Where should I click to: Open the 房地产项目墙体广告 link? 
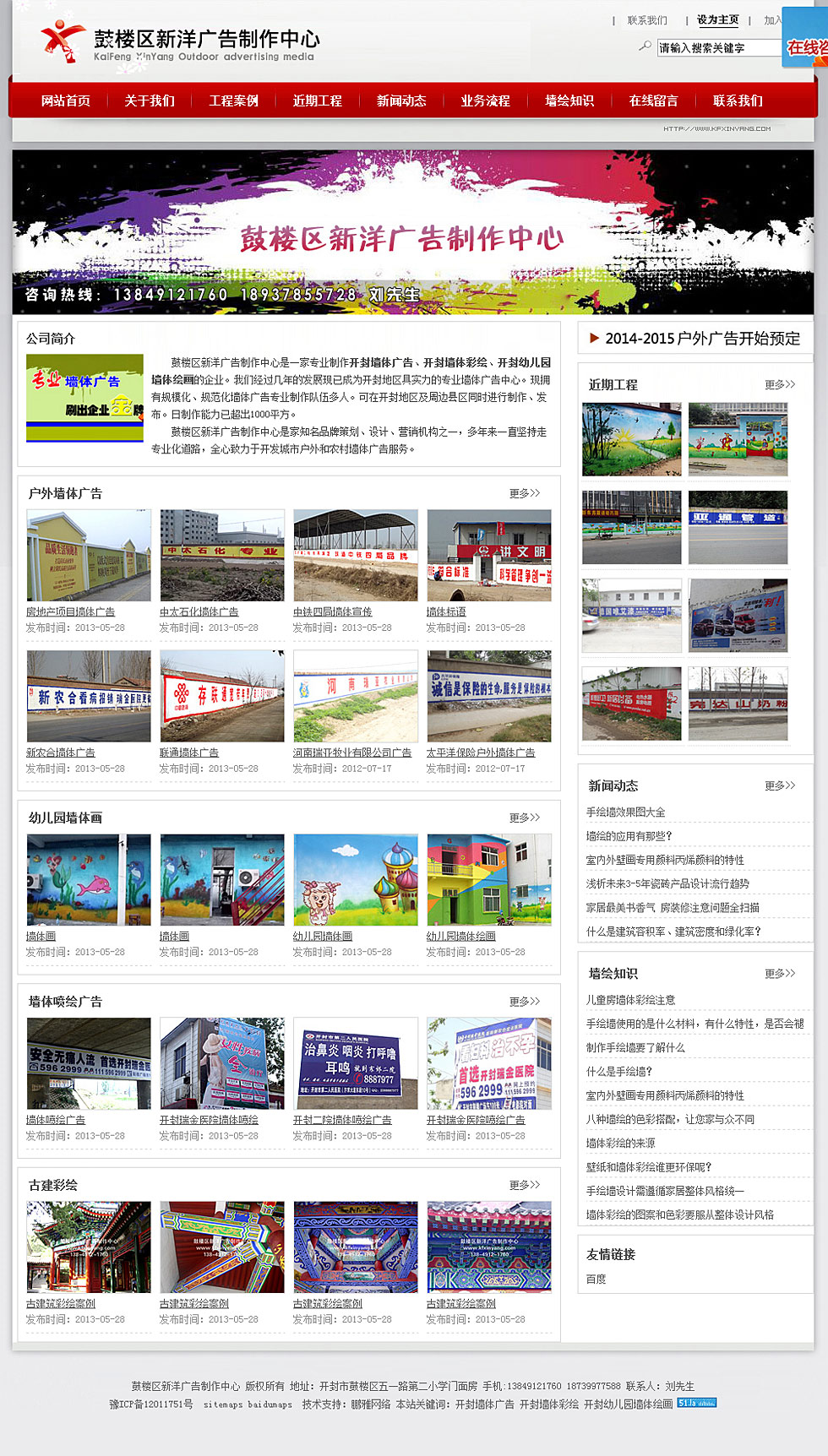click(x=70, y=611)
